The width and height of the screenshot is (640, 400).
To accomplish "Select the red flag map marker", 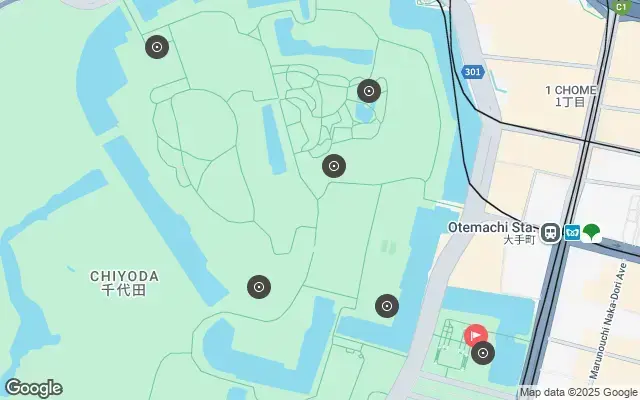I will tap(476, 334).
